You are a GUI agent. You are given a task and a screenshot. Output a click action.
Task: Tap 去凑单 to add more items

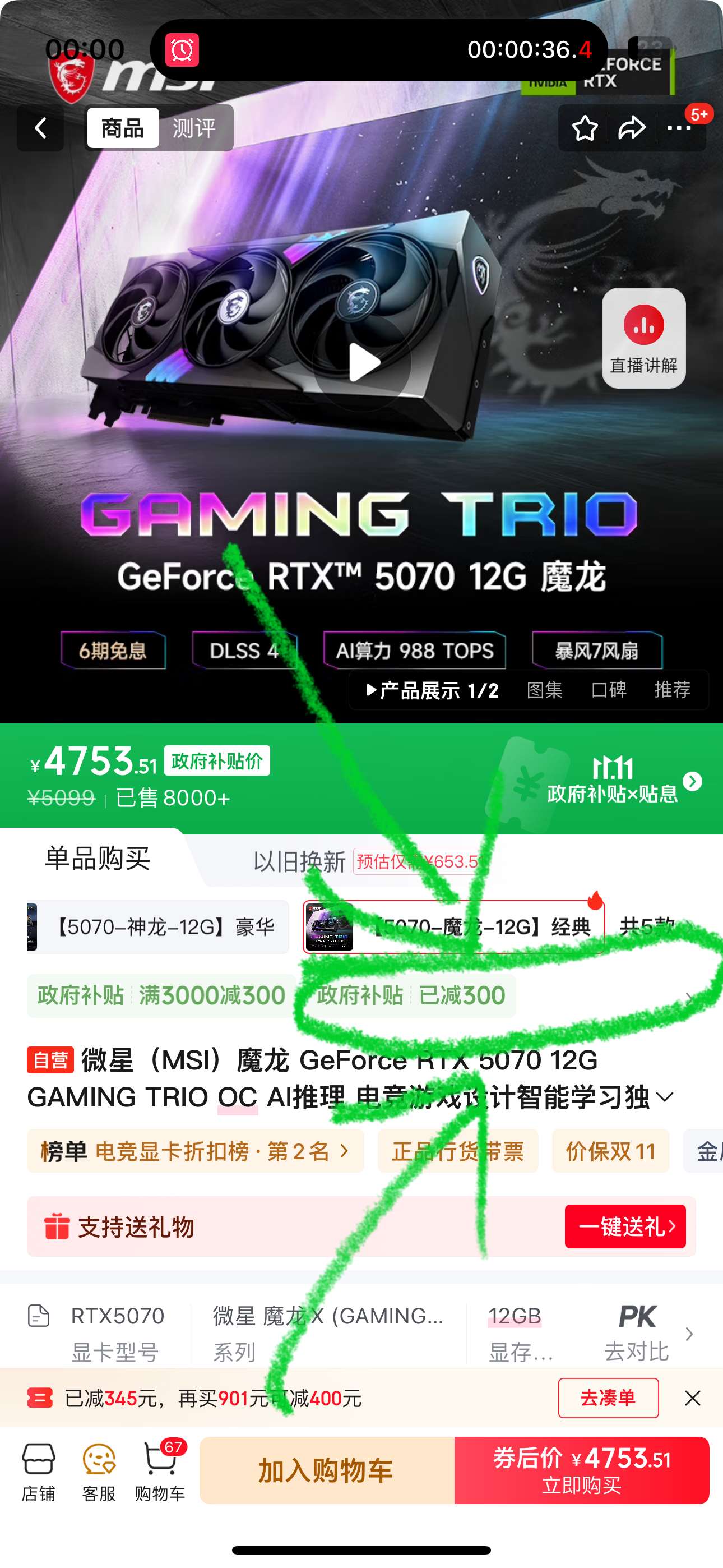click(x=608, y=1398)
